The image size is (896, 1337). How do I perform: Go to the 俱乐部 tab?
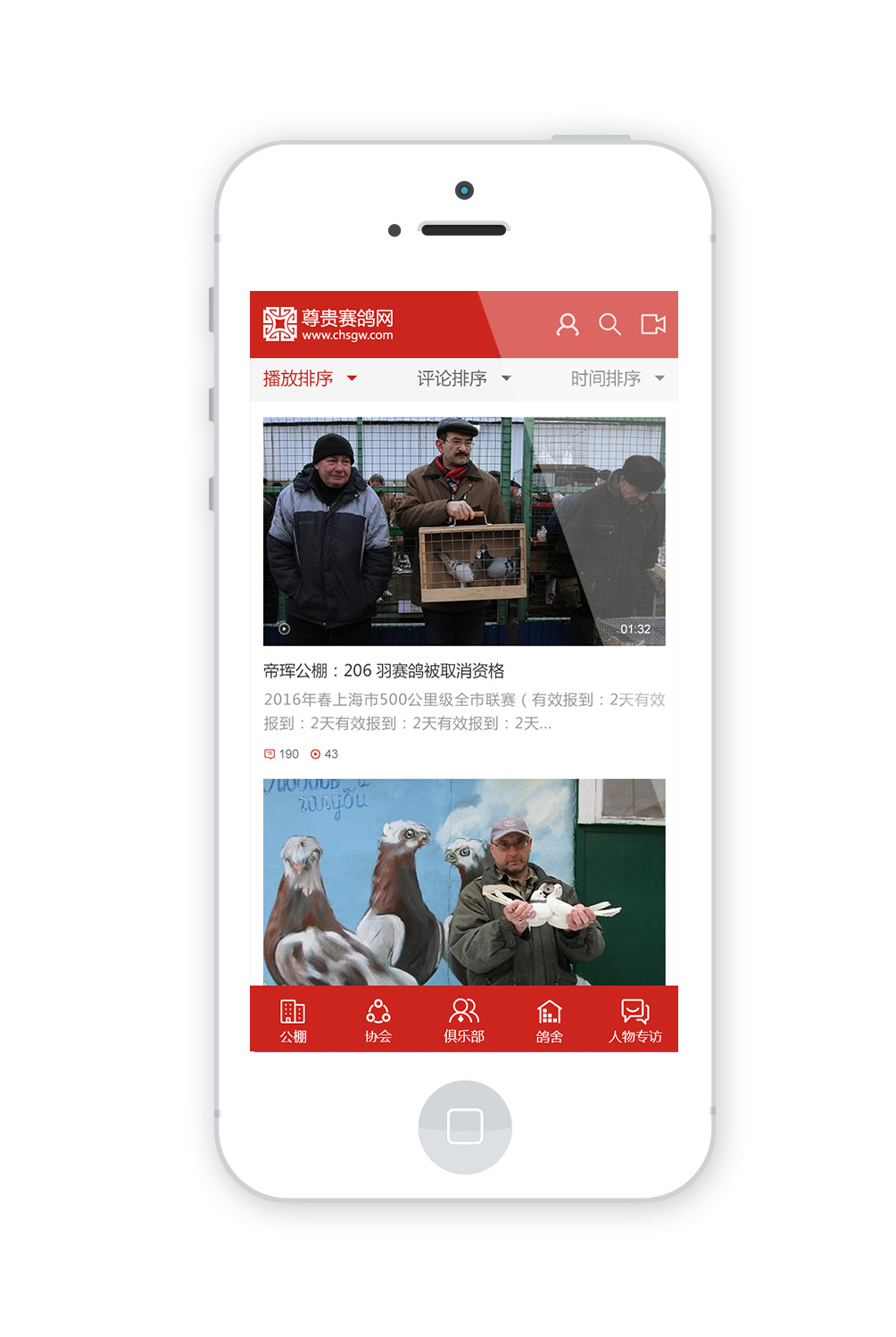464,1020
